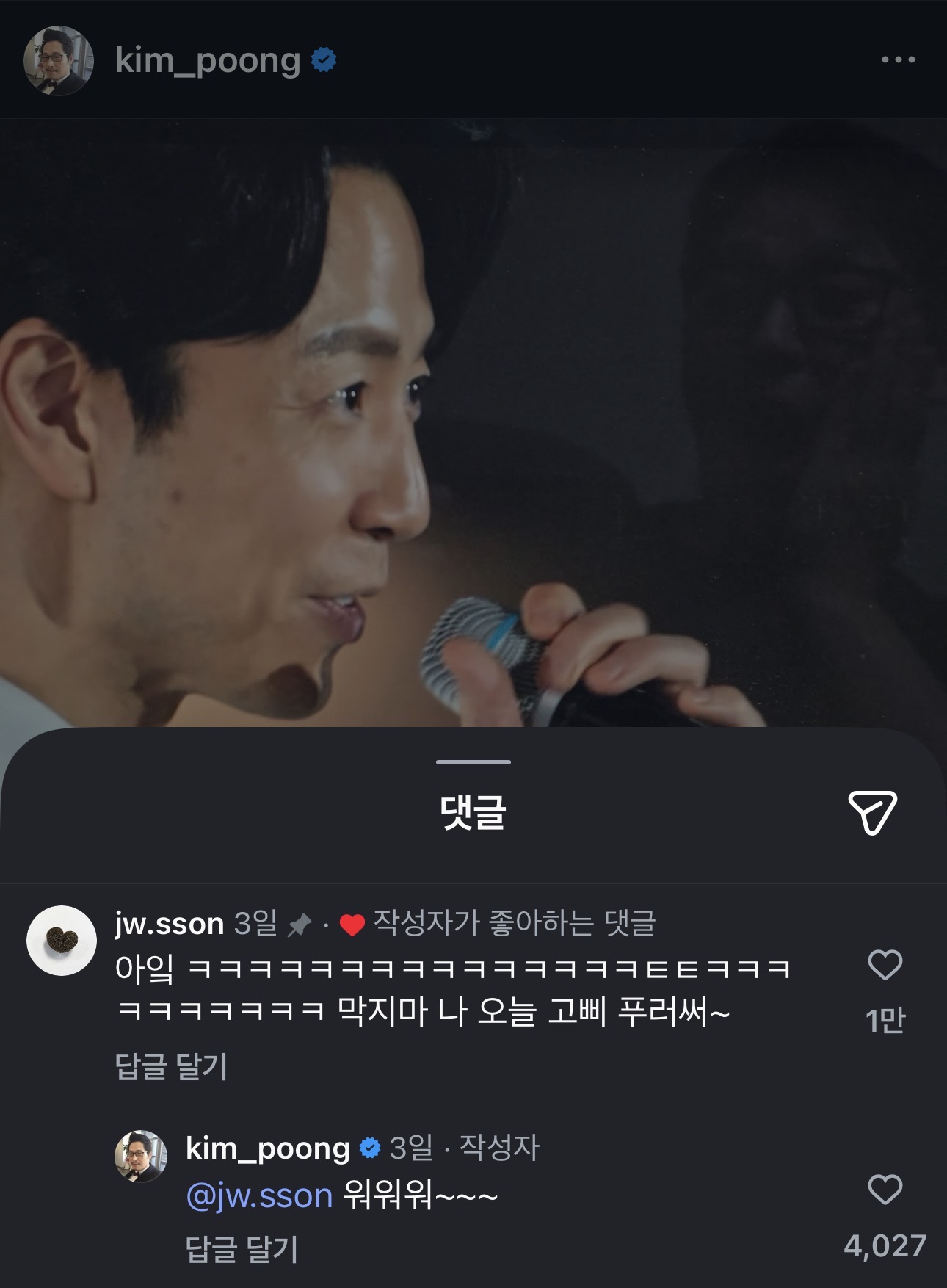
Task: Open jw.sson's profile picture in the comments
Action: pyautogui.click(x=62, y=941)
